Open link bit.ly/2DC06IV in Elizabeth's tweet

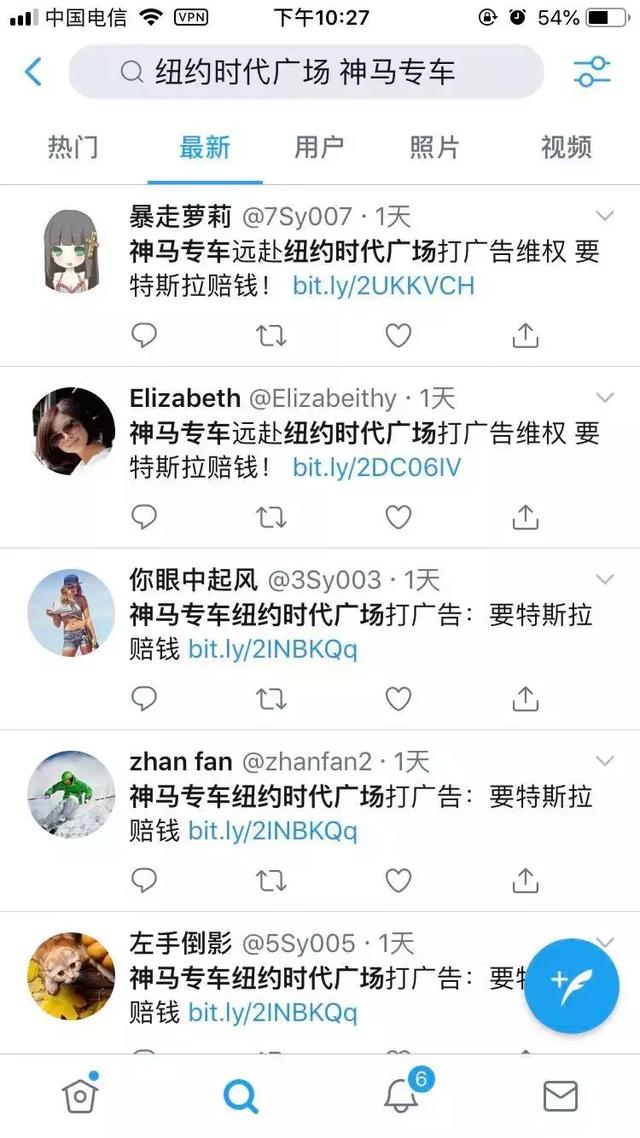click(x=377, y=468)
